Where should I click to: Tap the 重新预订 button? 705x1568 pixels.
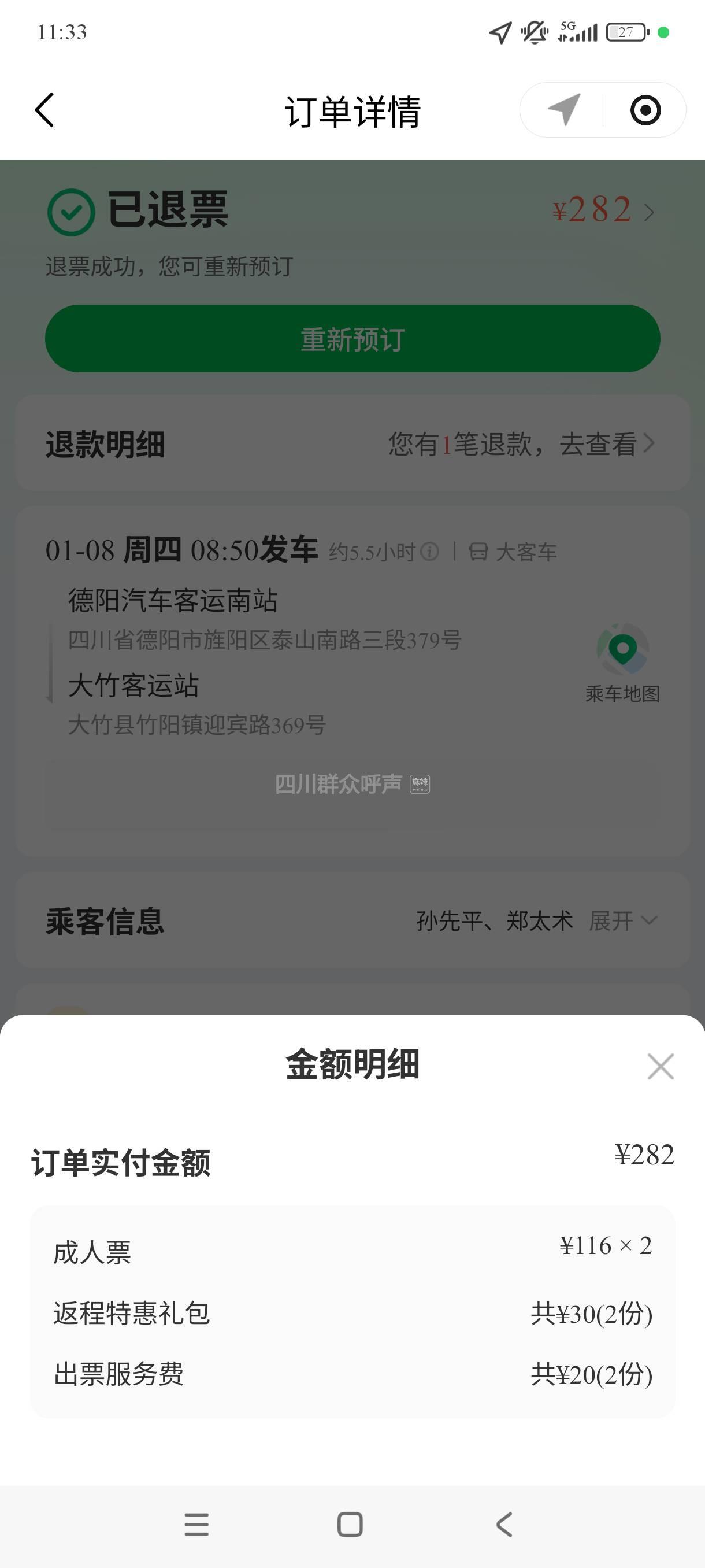[x=352, y=338]
